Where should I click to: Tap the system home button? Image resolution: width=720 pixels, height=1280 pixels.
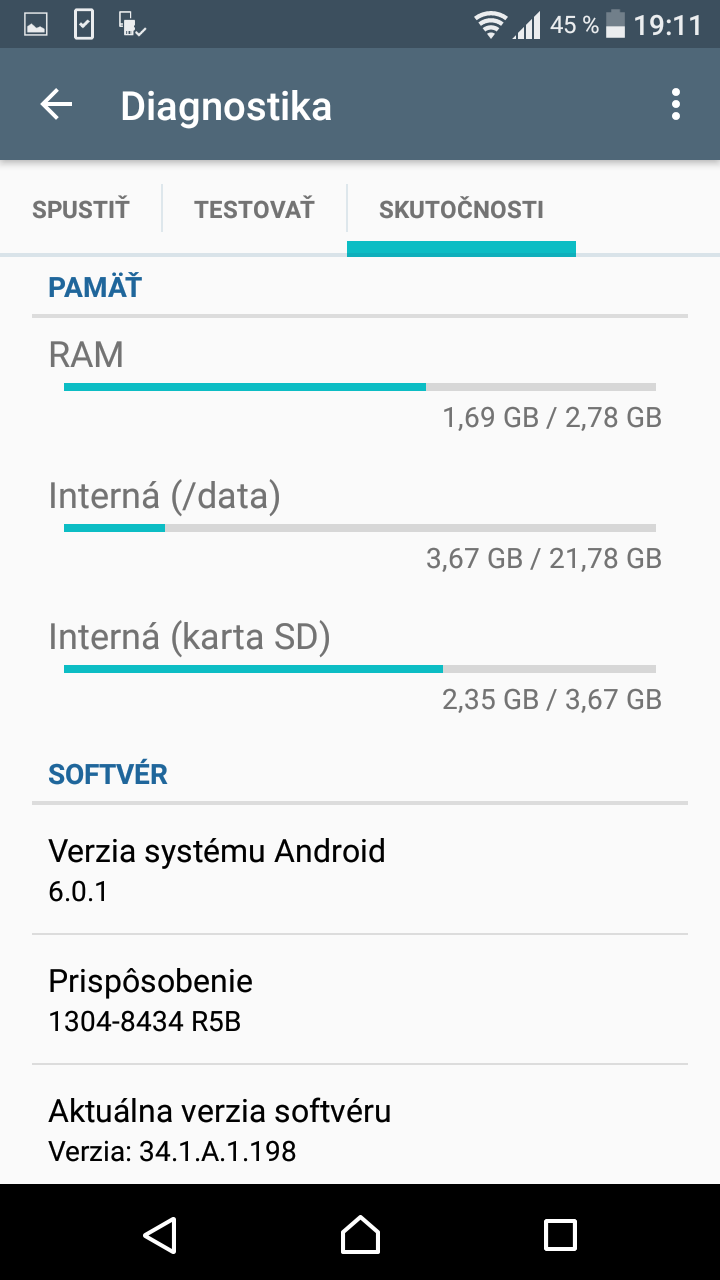tap(360, 1234)
